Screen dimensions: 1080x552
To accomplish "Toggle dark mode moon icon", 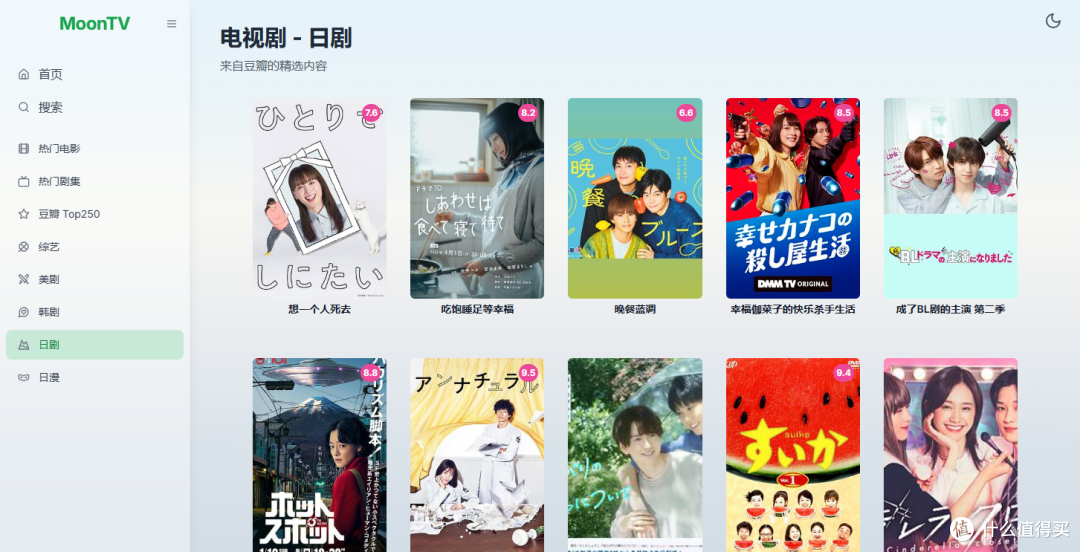I will 1053,21.
